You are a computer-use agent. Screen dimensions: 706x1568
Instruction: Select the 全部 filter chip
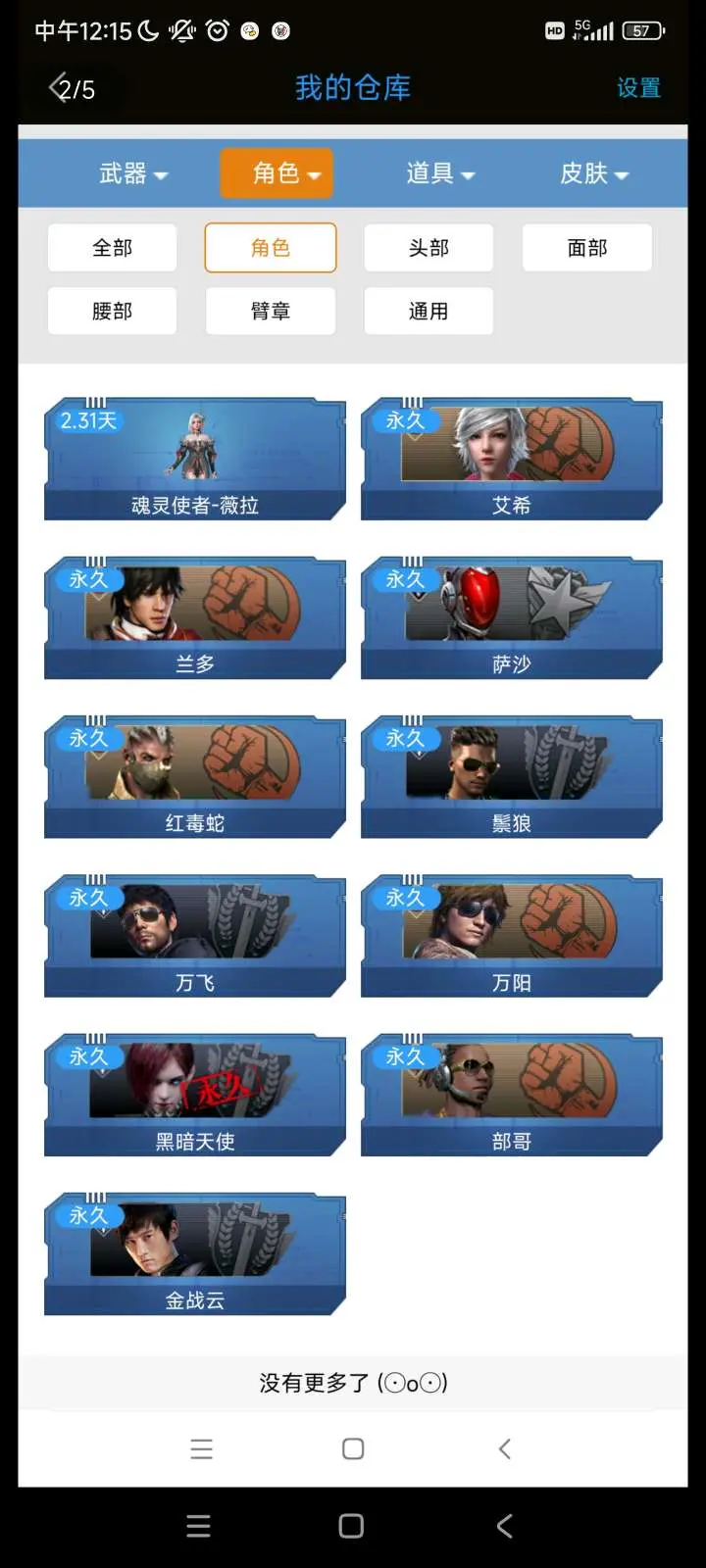pyautogui.click(x=112, y=248)
